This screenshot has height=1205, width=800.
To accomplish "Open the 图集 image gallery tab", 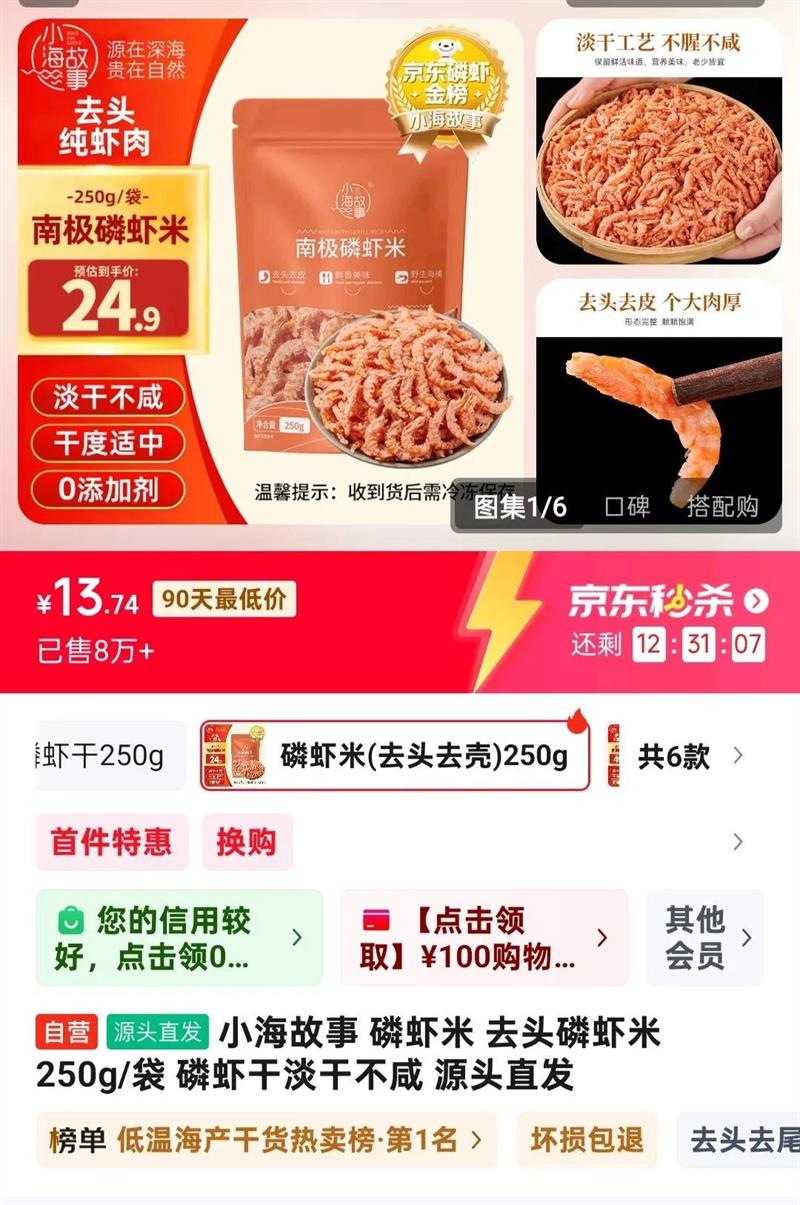I will click(x=519, y=507).
